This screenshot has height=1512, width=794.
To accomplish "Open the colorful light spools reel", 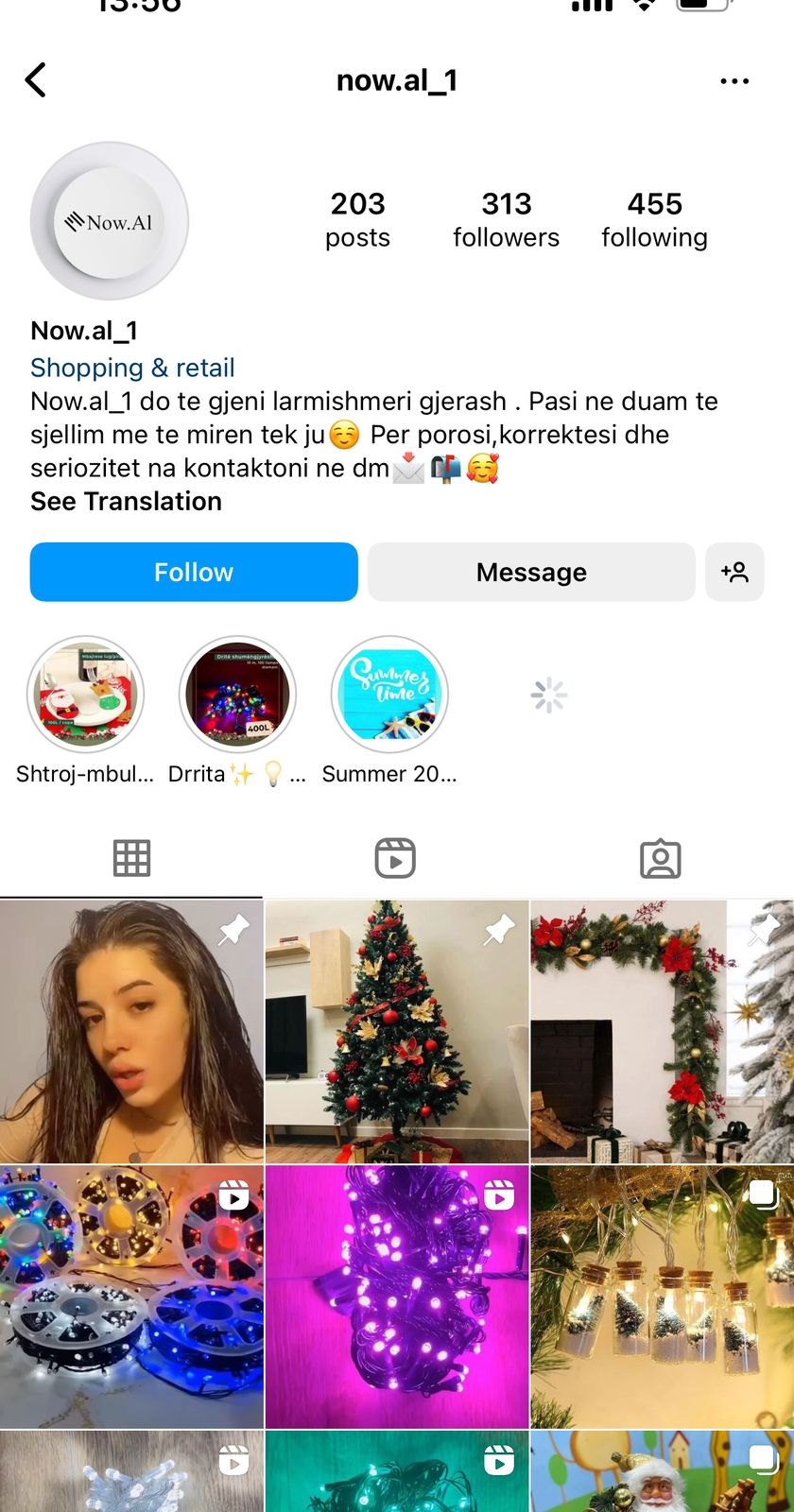I will point(131,1297).
